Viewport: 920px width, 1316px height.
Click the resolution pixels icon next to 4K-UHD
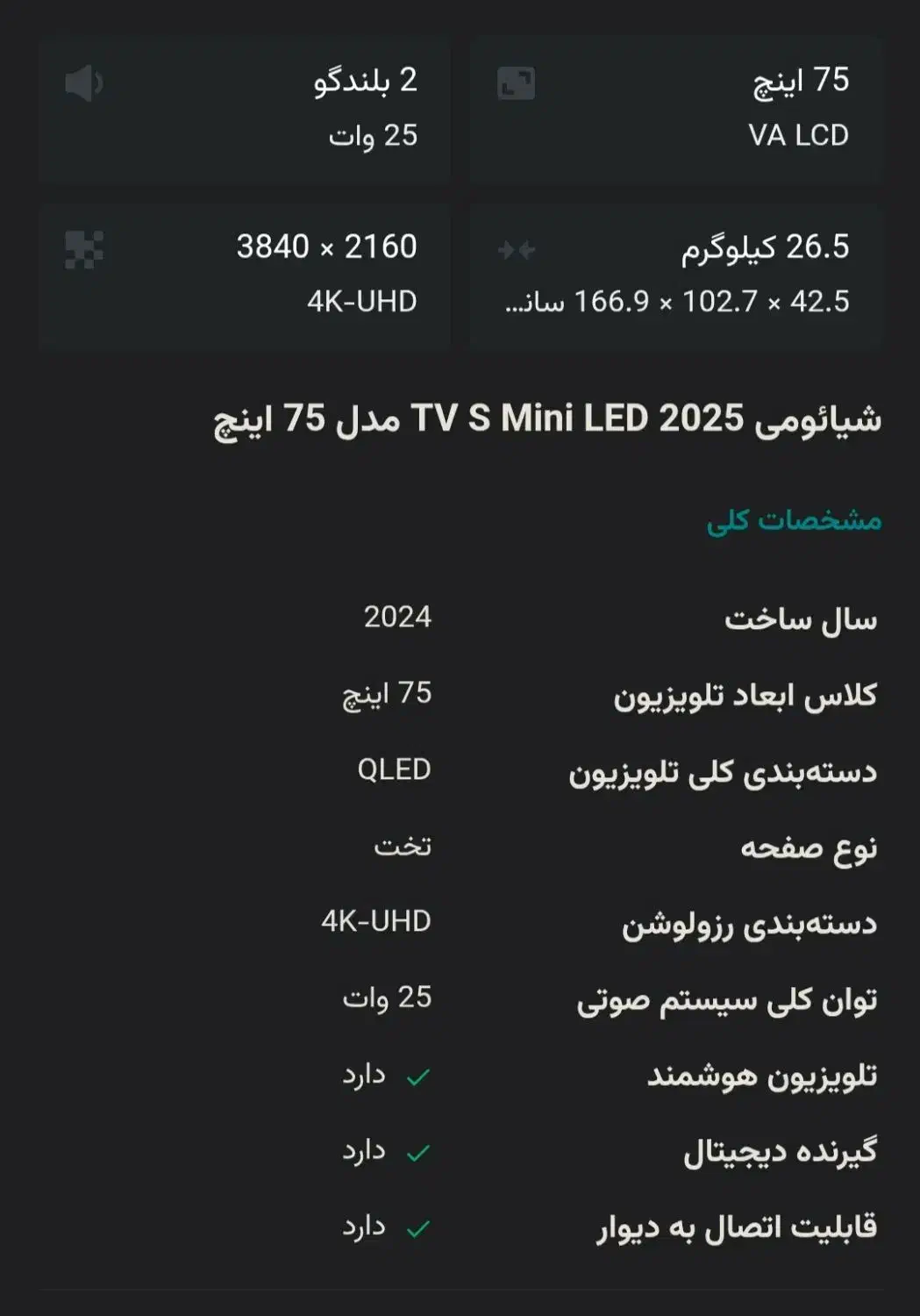click(85, 248)
